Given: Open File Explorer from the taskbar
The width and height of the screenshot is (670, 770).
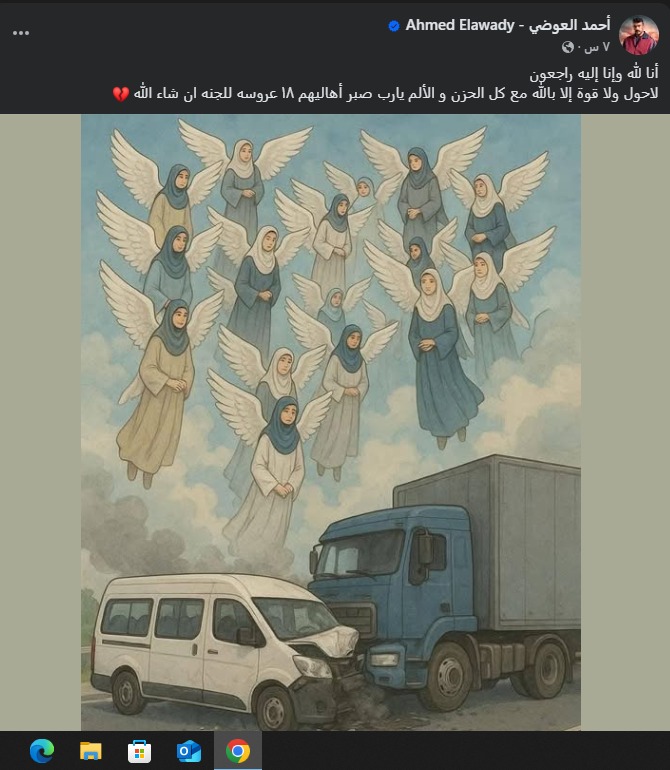Looking at the screenshot, I should click(91, 751).
